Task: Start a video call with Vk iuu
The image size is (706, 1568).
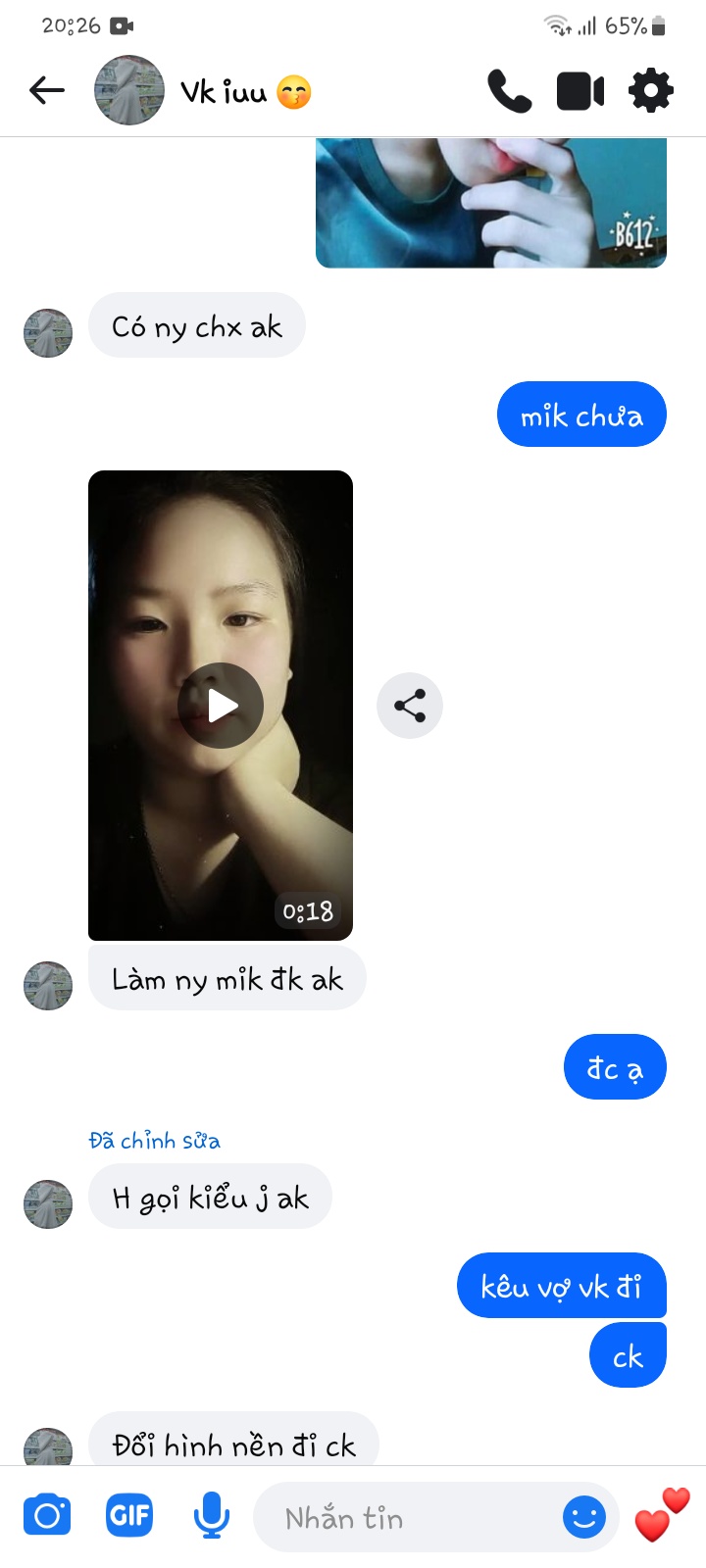Action: (x=580, y=91)
